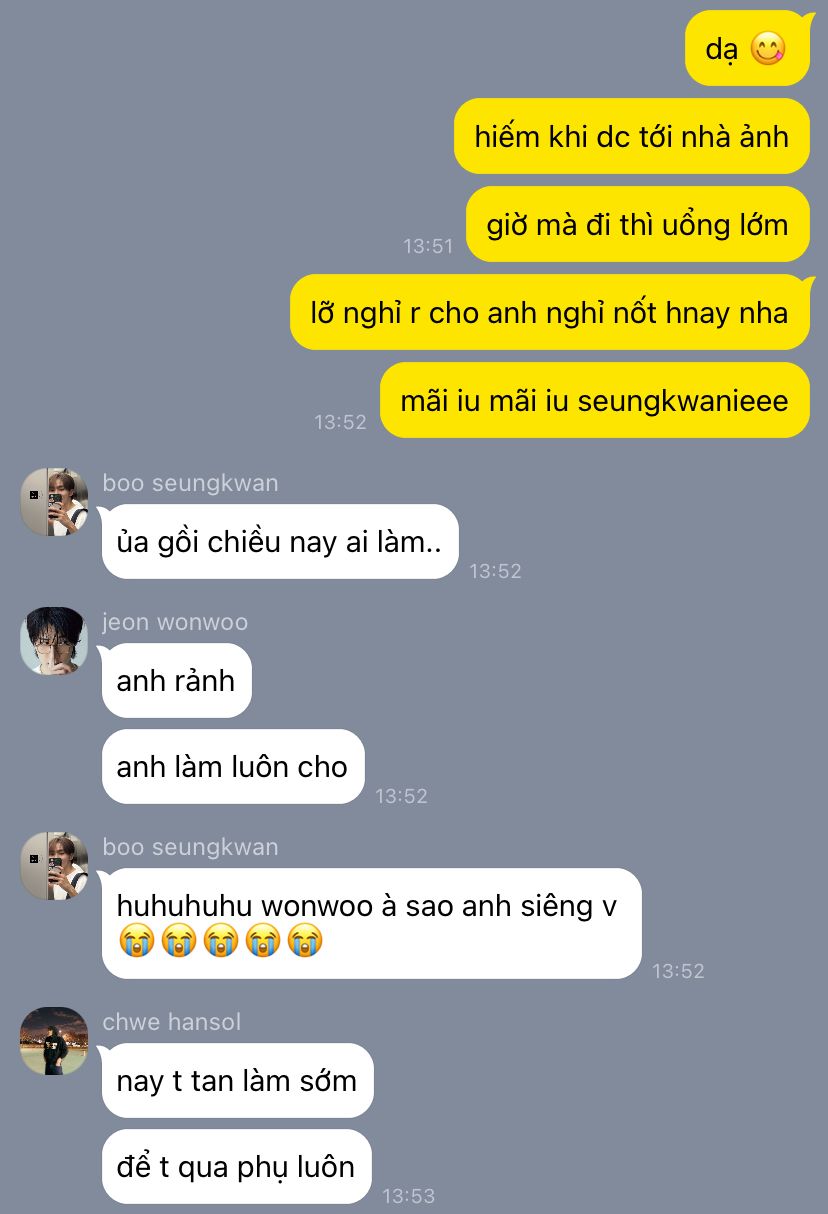View boo seungkwan's avatar beside the "huhuhuhu wonwoo" message
828x1214 pixels.
point(54,866)
